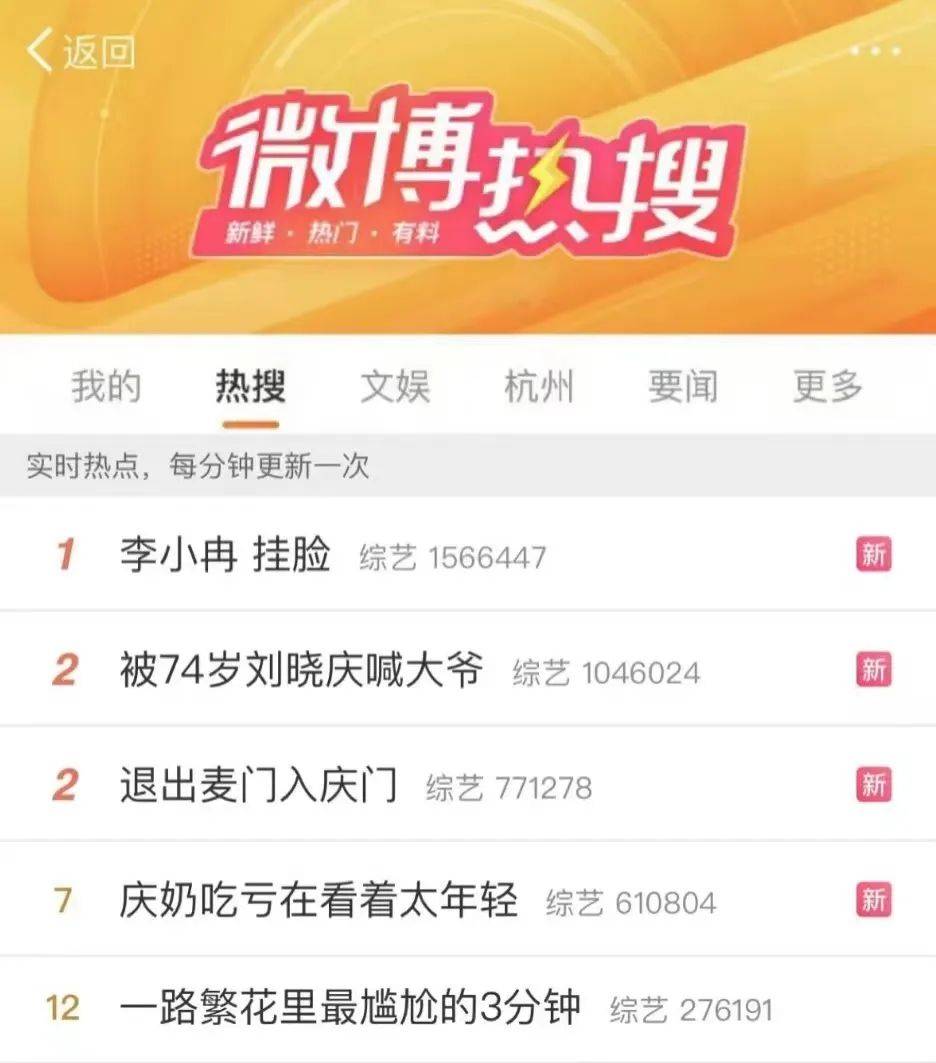The height and width of the screenshot is (1063, 936).
Task: Open the 更多 tab
Action: [827, 387]
